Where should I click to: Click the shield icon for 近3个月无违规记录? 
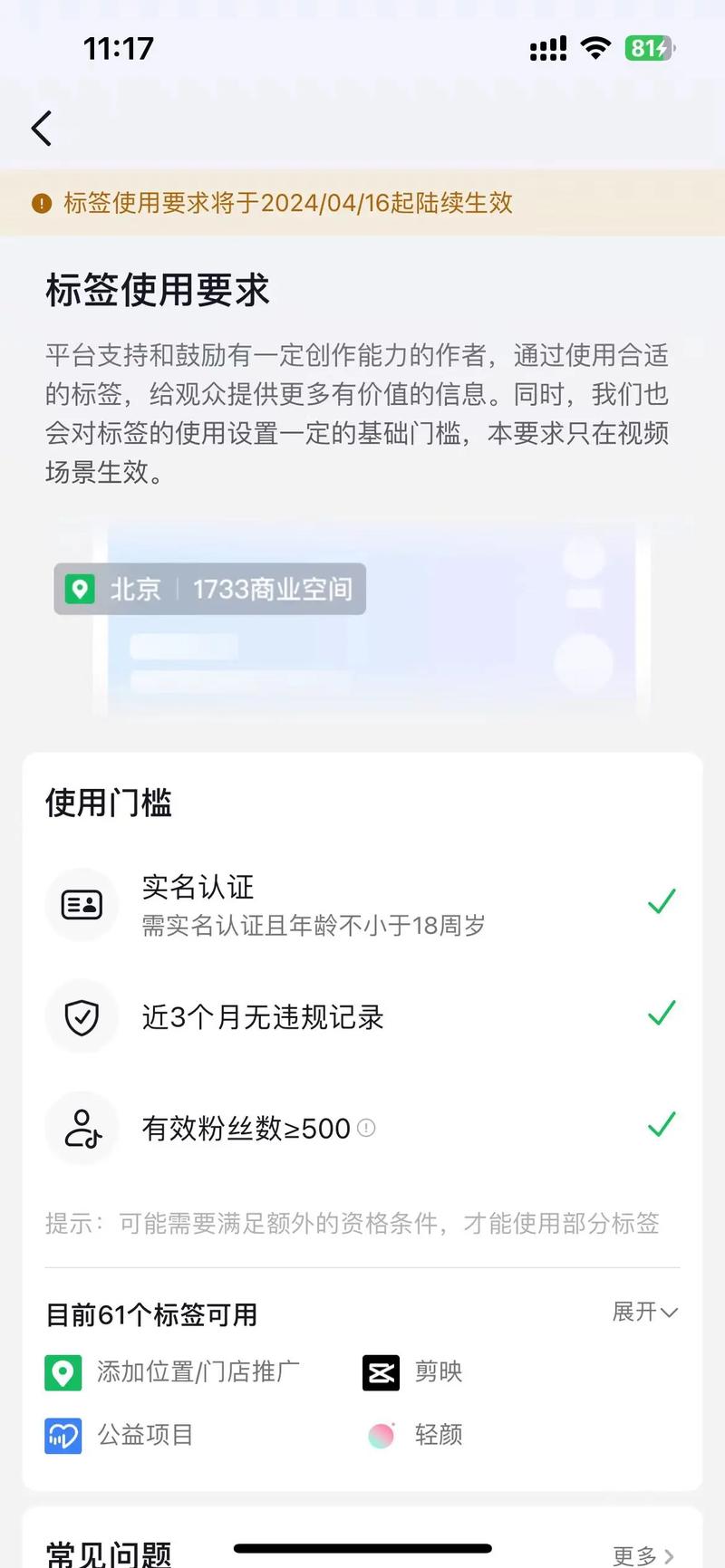click(x=82, y=1016)
